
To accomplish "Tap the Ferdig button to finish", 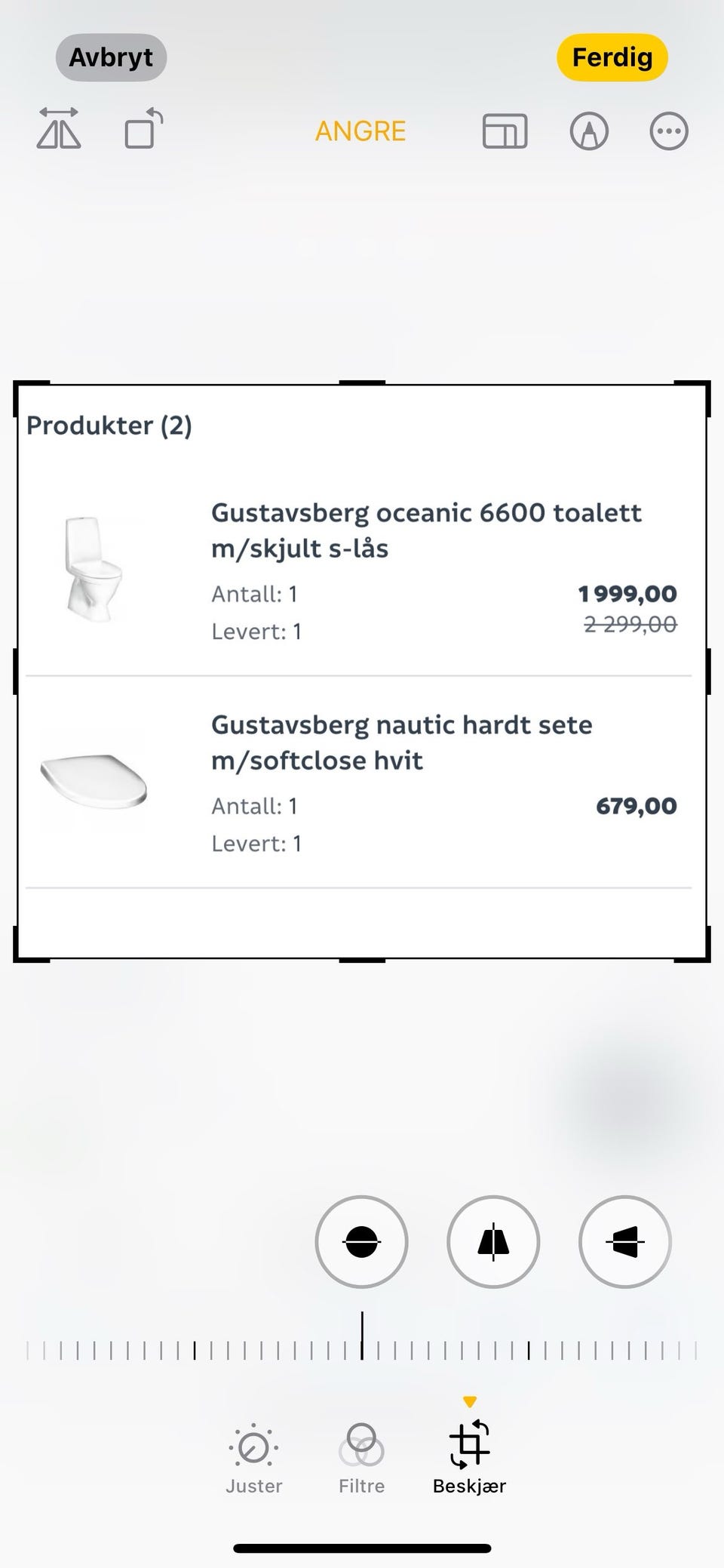I will pyautogui.click(x=612, y=57).
